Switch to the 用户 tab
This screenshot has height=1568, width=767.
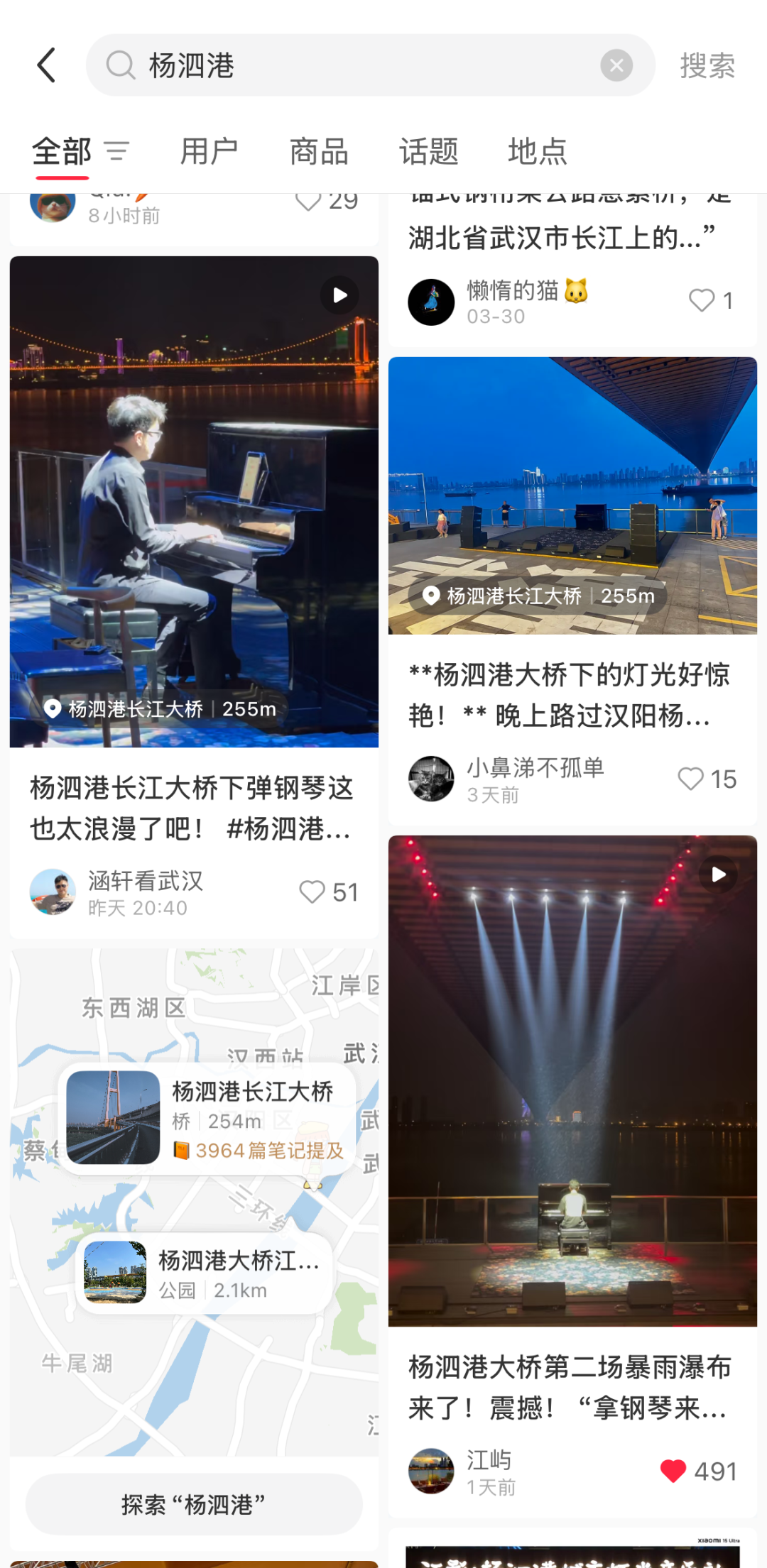coord(209,151)
